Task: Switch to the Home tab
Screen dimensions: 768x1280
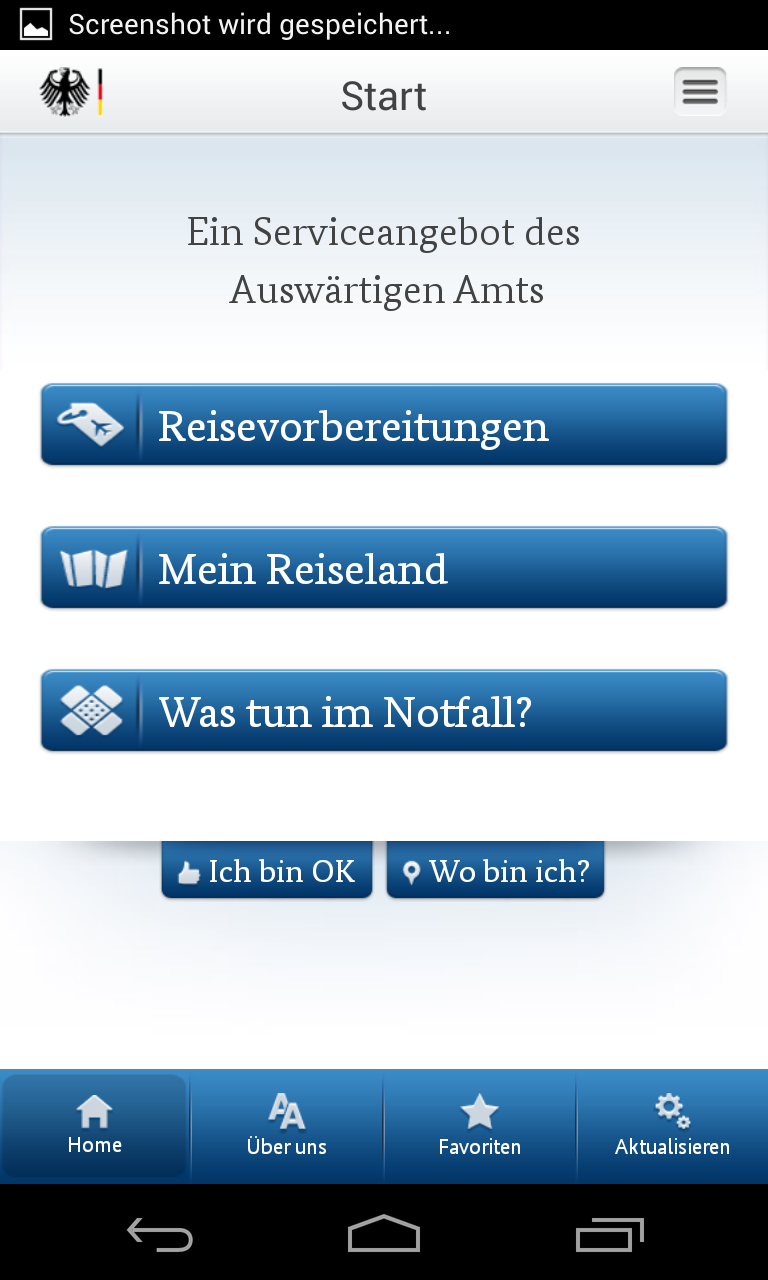Action: coord(95,1126)
